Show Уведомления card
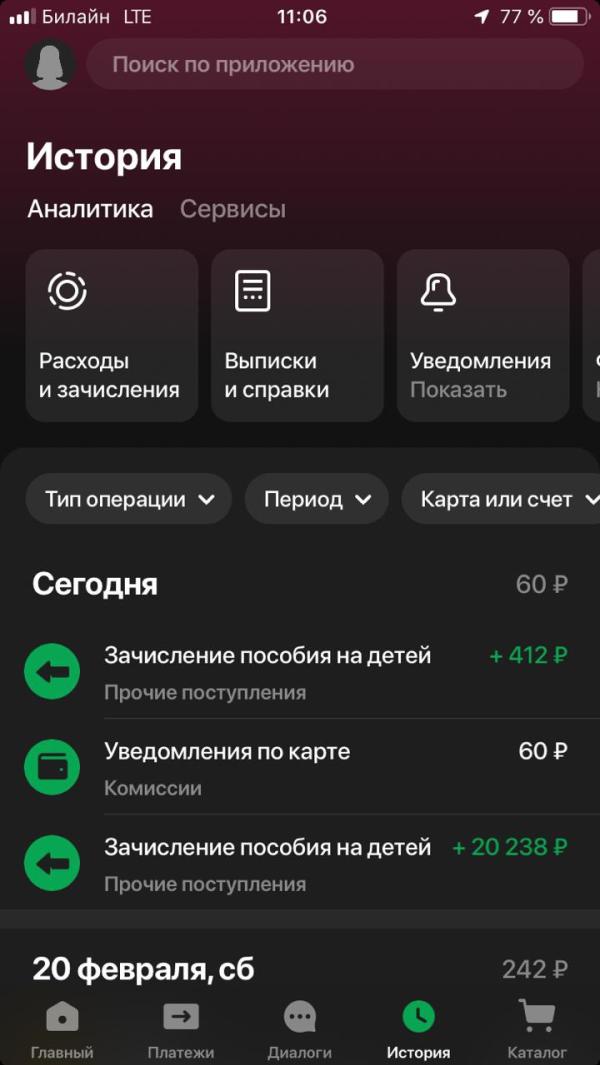Image resolution: width=600 pixels, height=1065 pixels. (483, 335)
